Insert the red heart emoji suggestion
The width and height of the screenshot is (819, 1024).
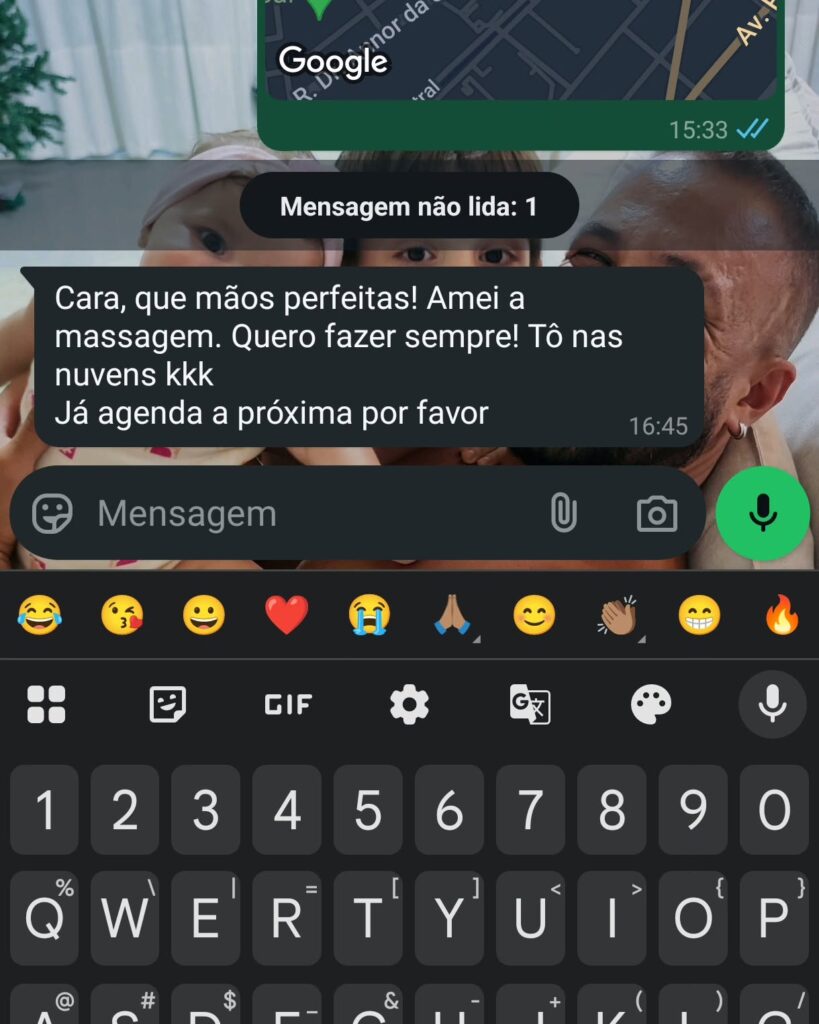click(287, 615)
